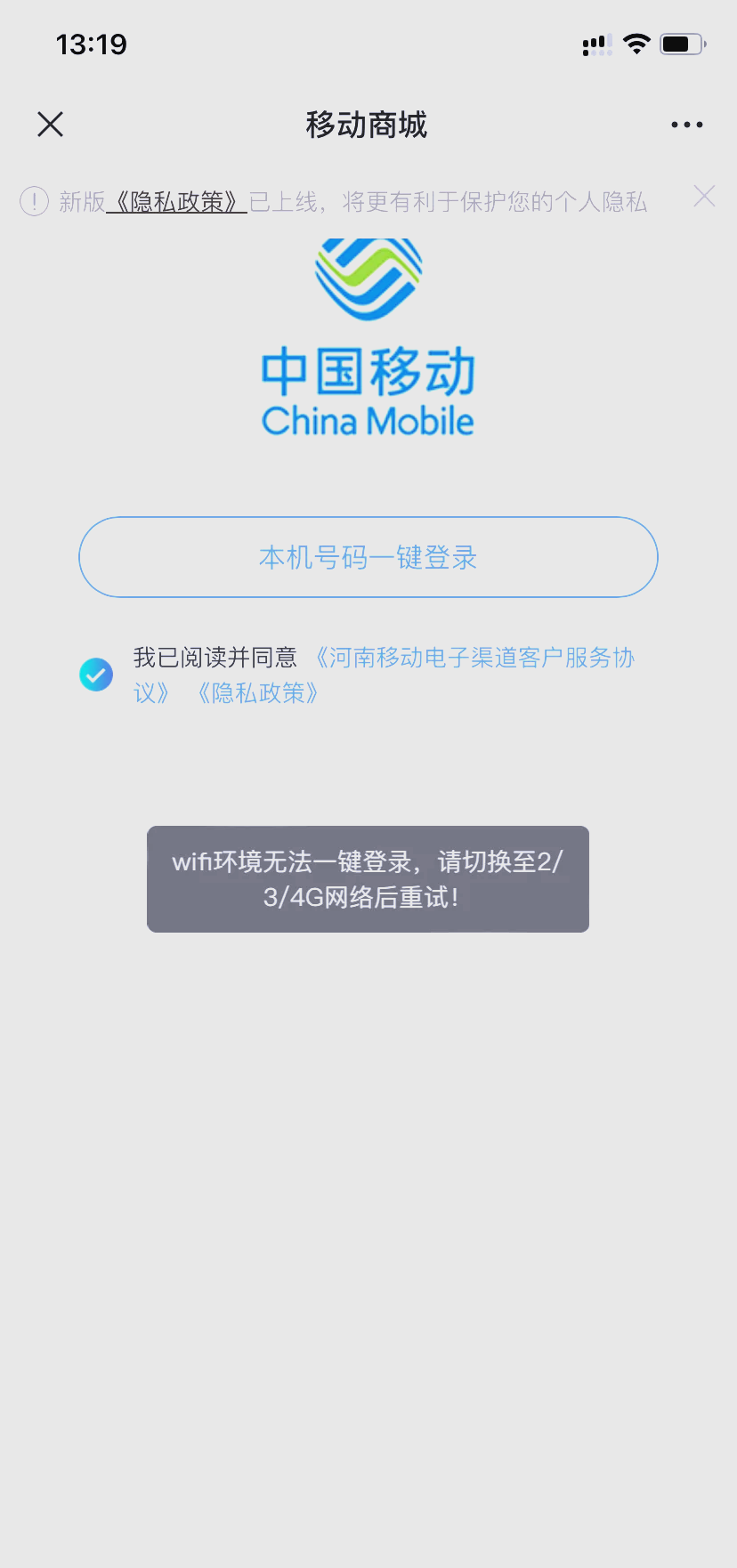Click the China Mobile logo
Screen dimensions: 737x1568
point(368,278)
